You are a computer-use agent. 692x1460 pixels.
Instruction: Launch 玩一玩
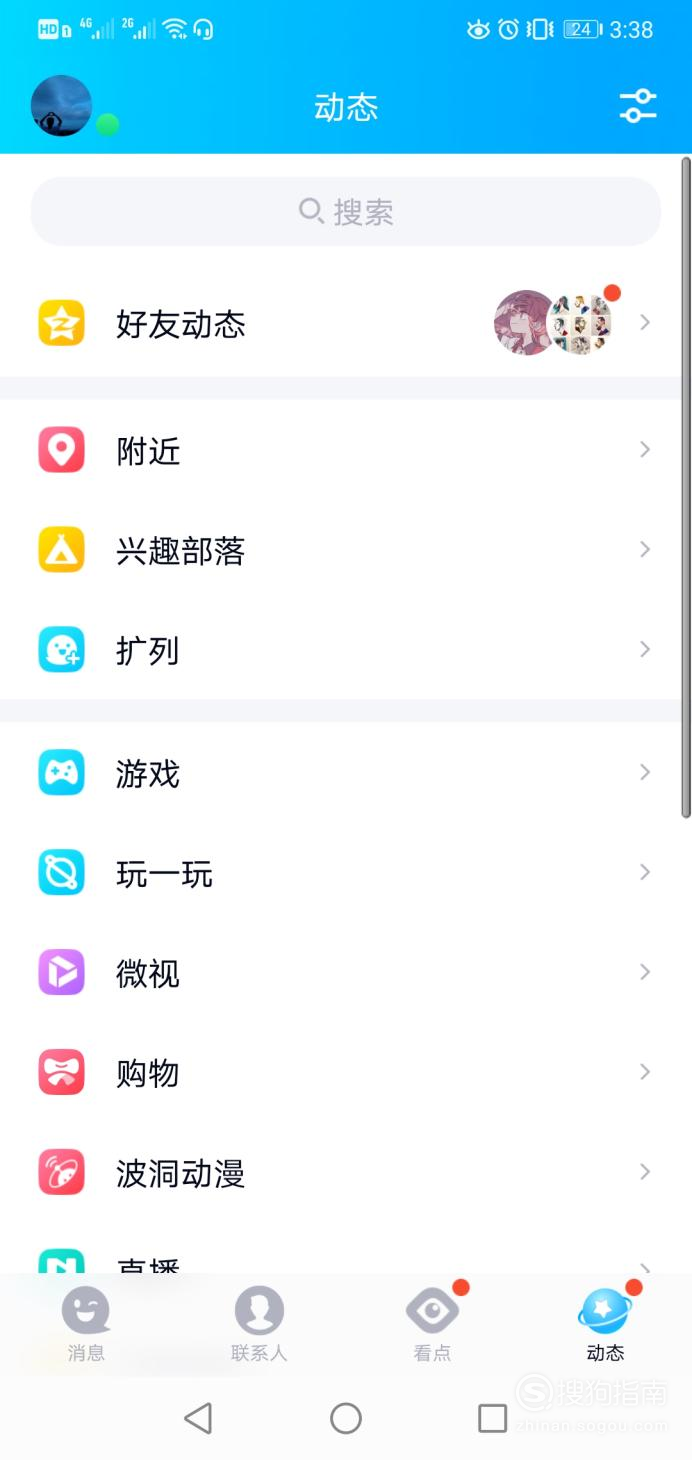click(164, 873)
